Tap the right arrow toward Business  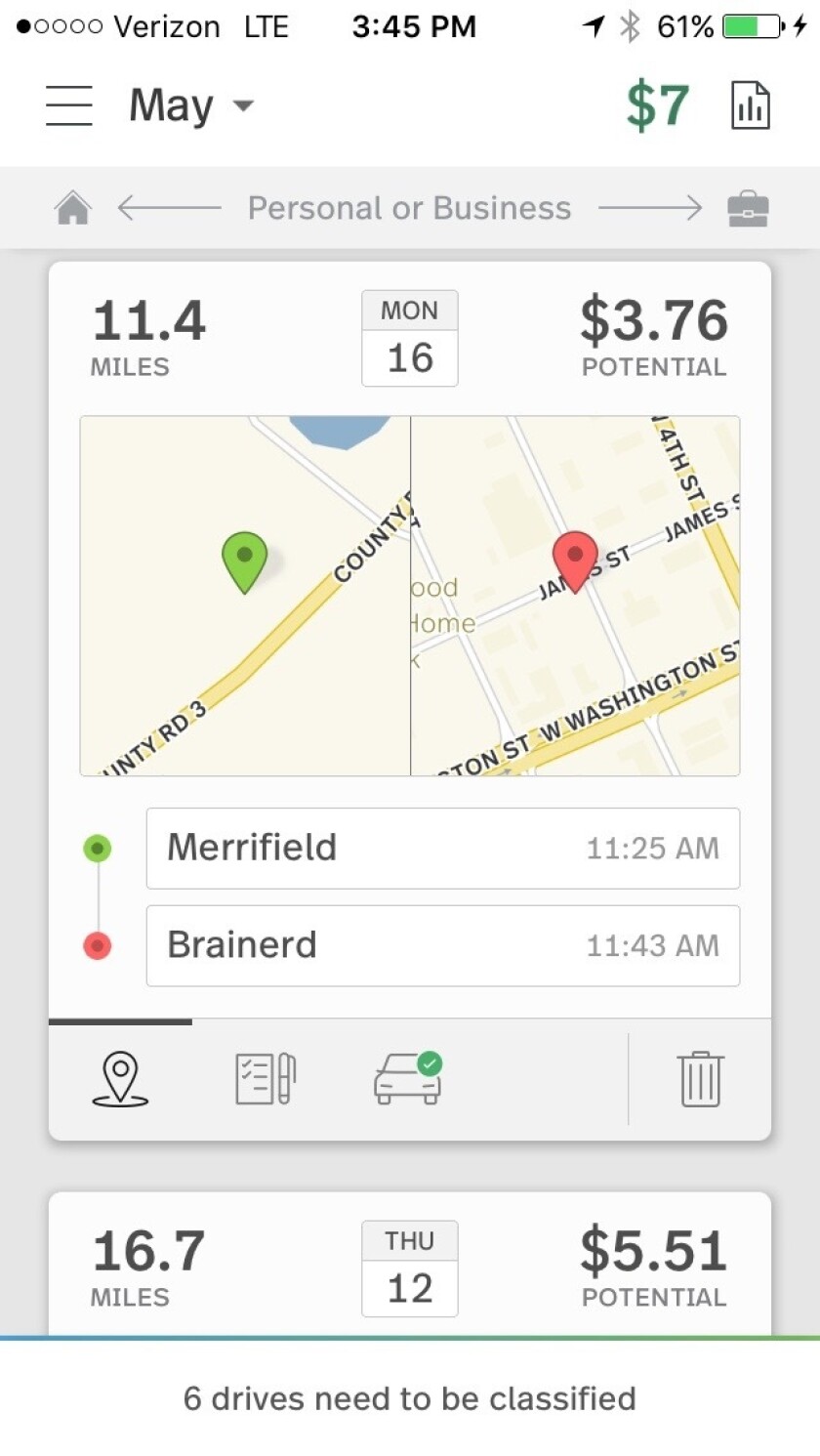pyautogui.click(x=654, y=207)
